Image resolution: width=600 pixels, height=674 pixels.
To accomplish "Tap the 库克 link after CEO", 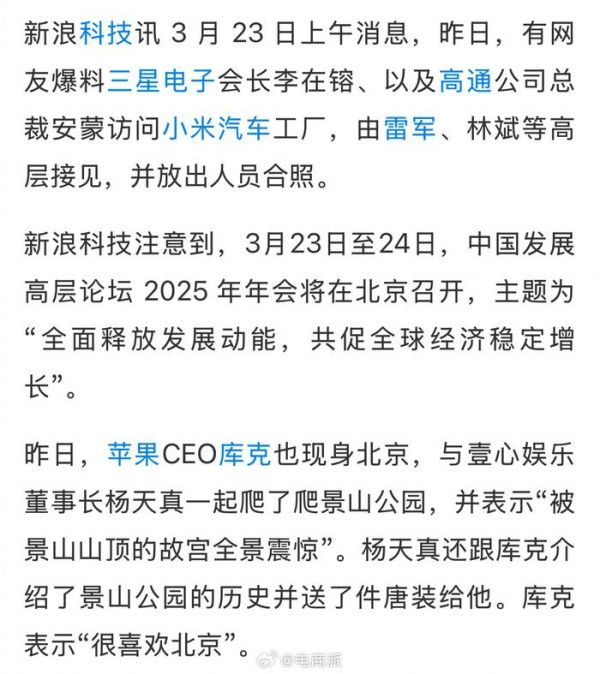I will [x=245, y=458].
